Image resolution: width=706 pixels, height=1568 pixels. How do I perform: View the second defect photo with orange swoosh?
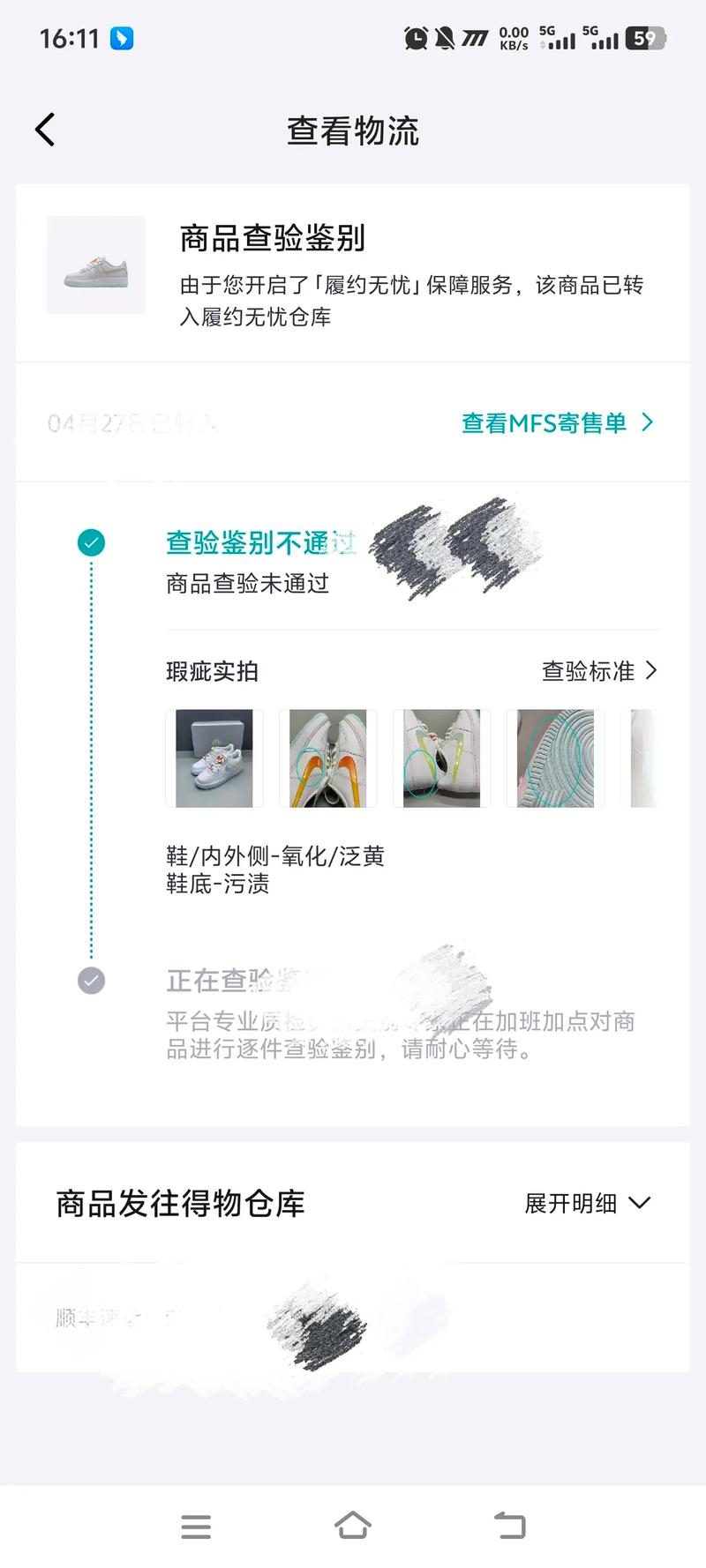pos(327,758)
